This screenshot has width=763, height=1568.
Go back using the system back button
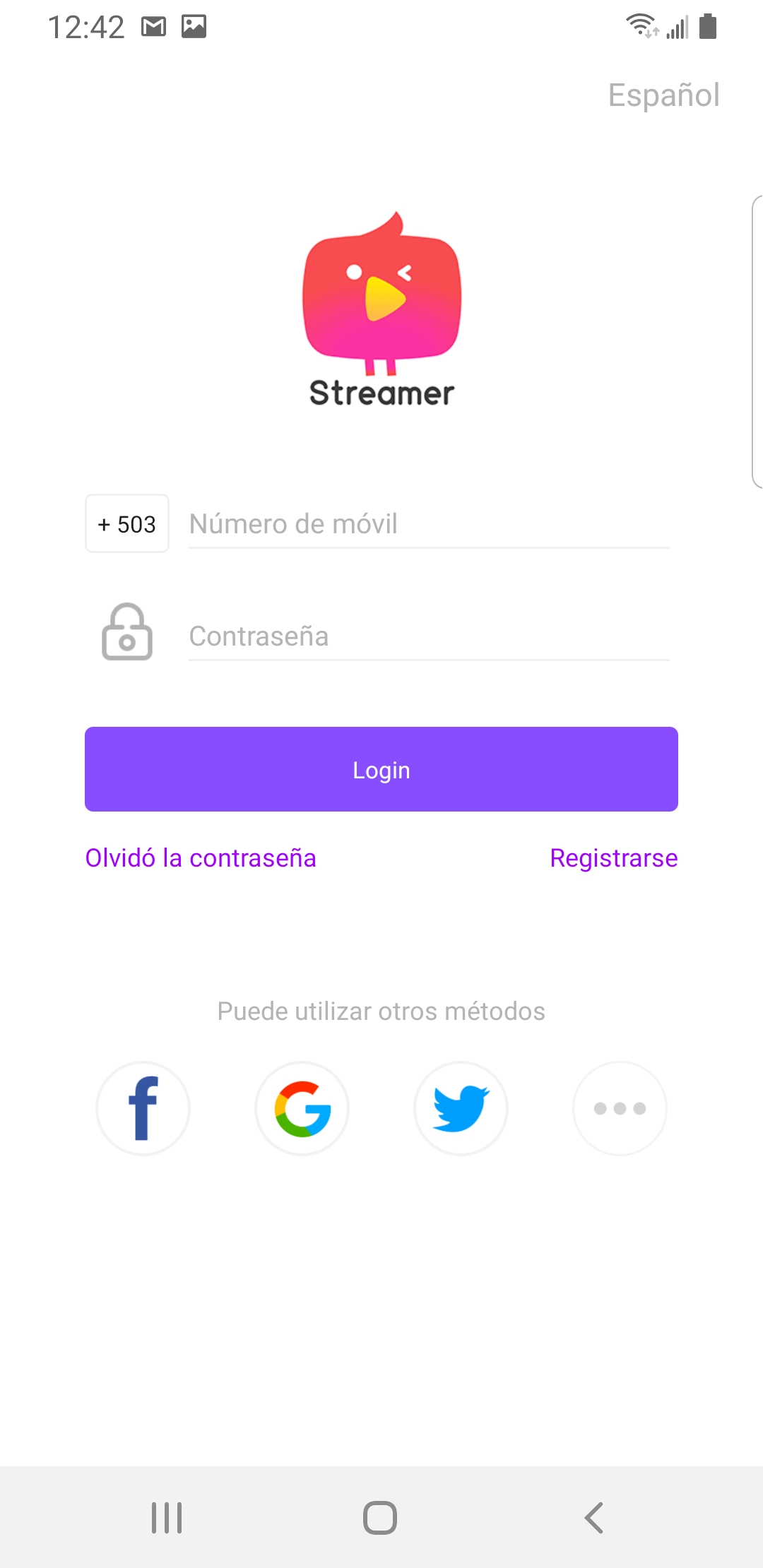[x=594, y=1517]
